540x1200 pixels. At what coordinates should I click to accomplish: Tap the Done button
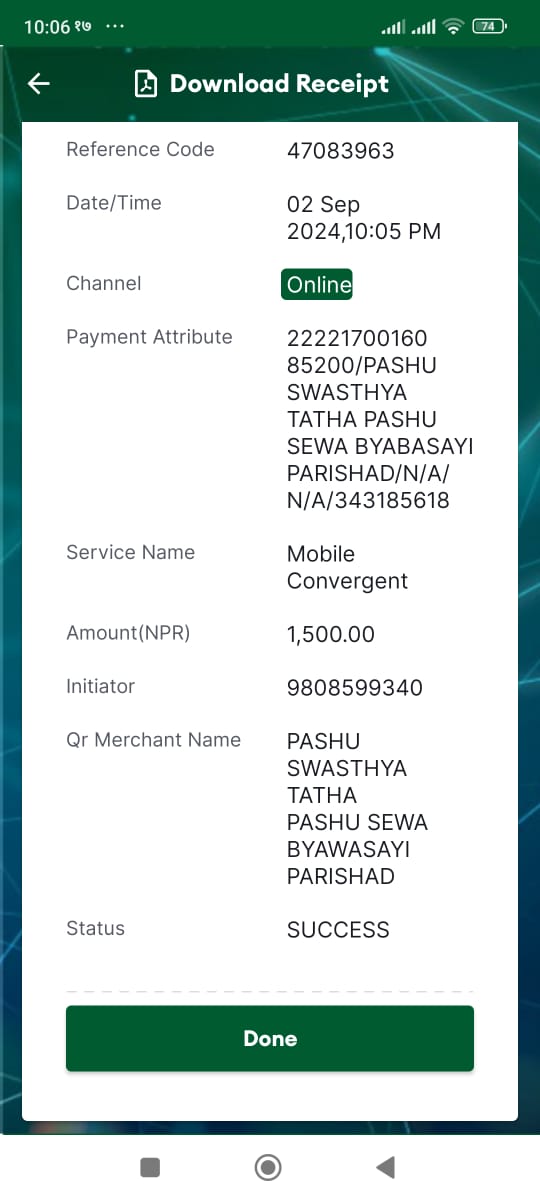pyautogui.click(x=270, y=1038)
